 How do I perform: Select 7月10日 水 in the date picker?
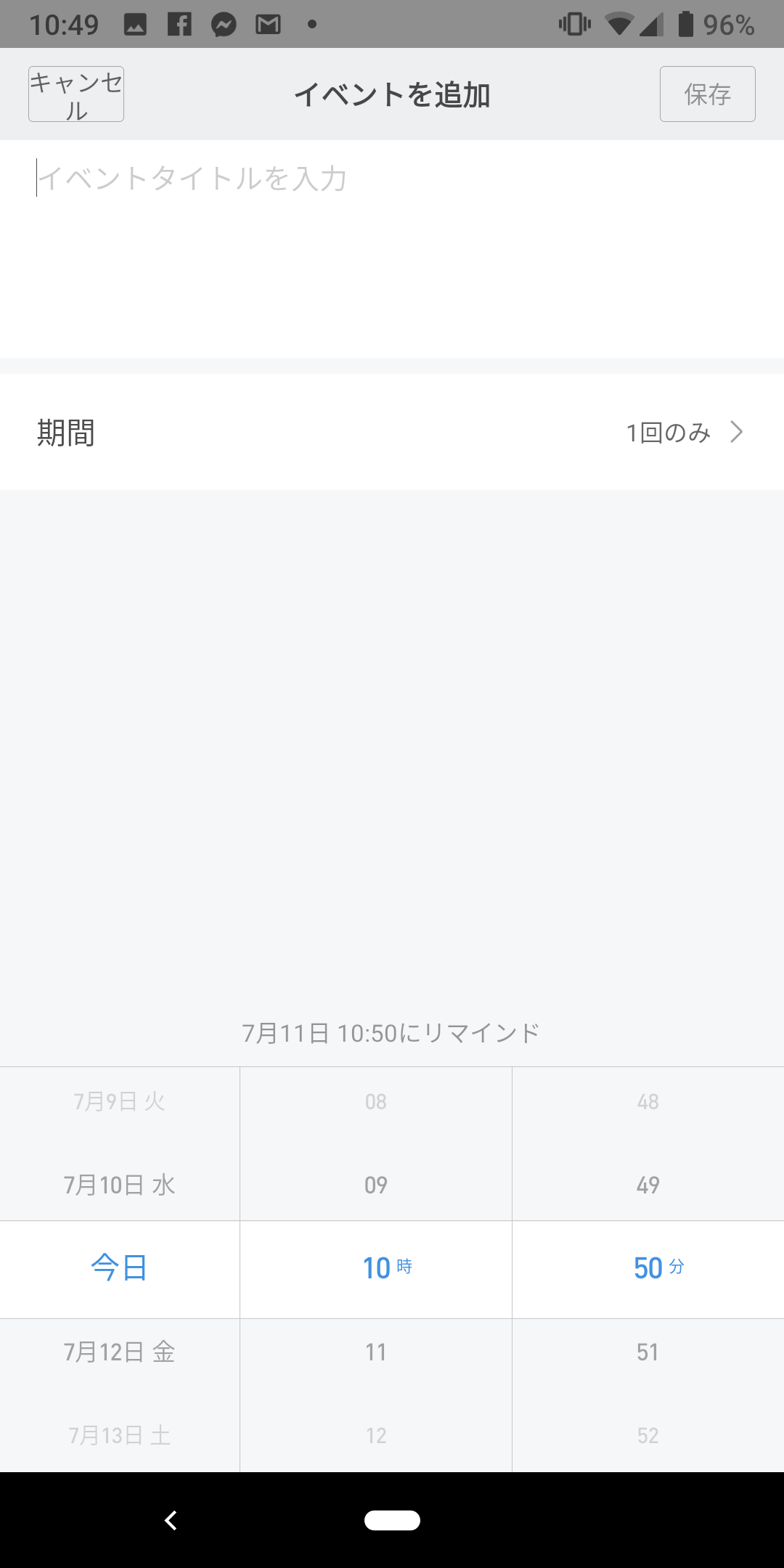tap(120, 1185)
